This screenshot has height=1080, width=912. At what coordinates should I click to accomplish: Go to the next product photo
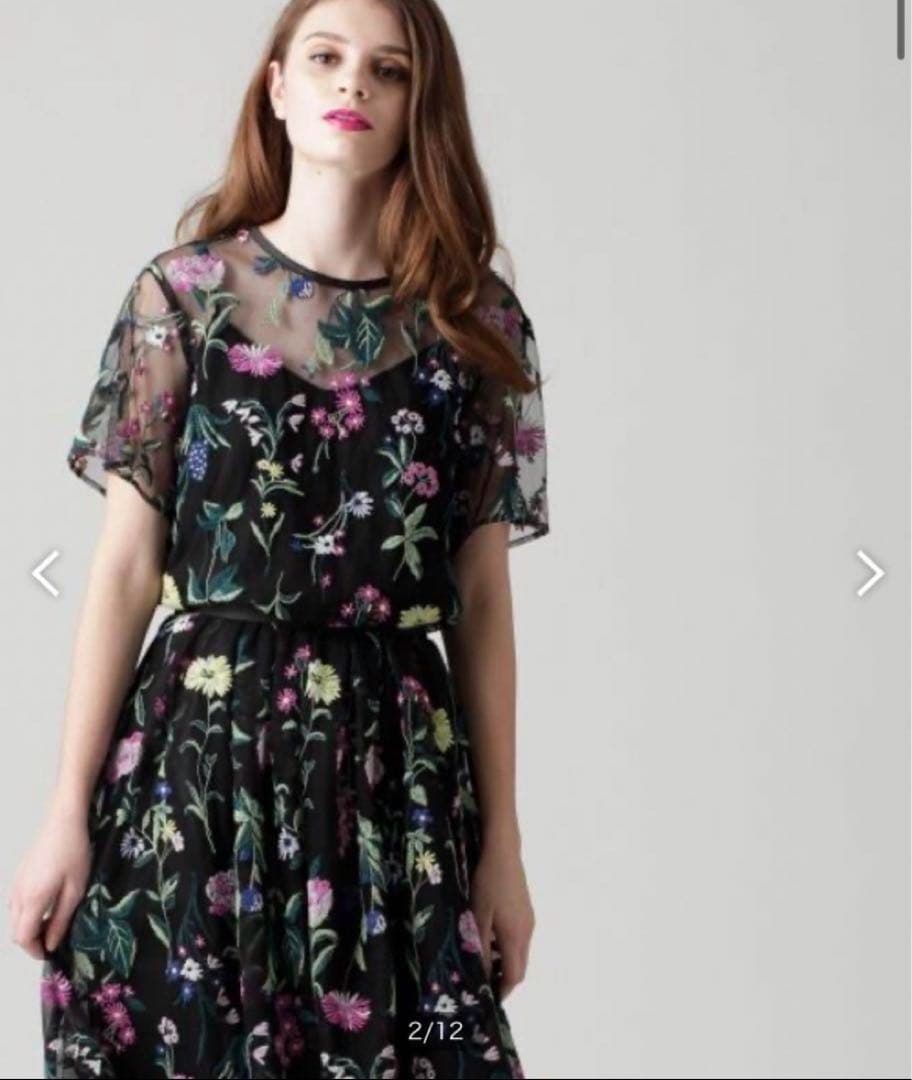tap(869, 573)
